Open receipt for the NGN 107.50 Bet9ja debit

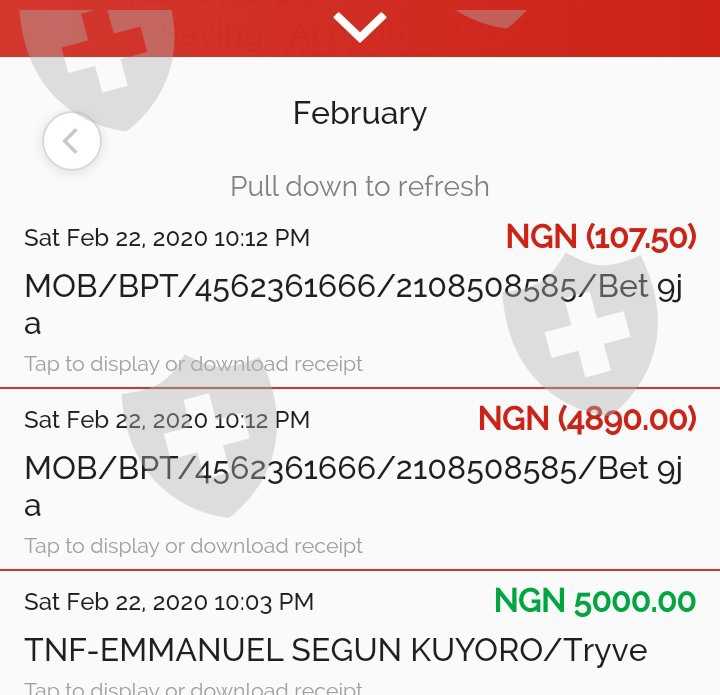194,364
